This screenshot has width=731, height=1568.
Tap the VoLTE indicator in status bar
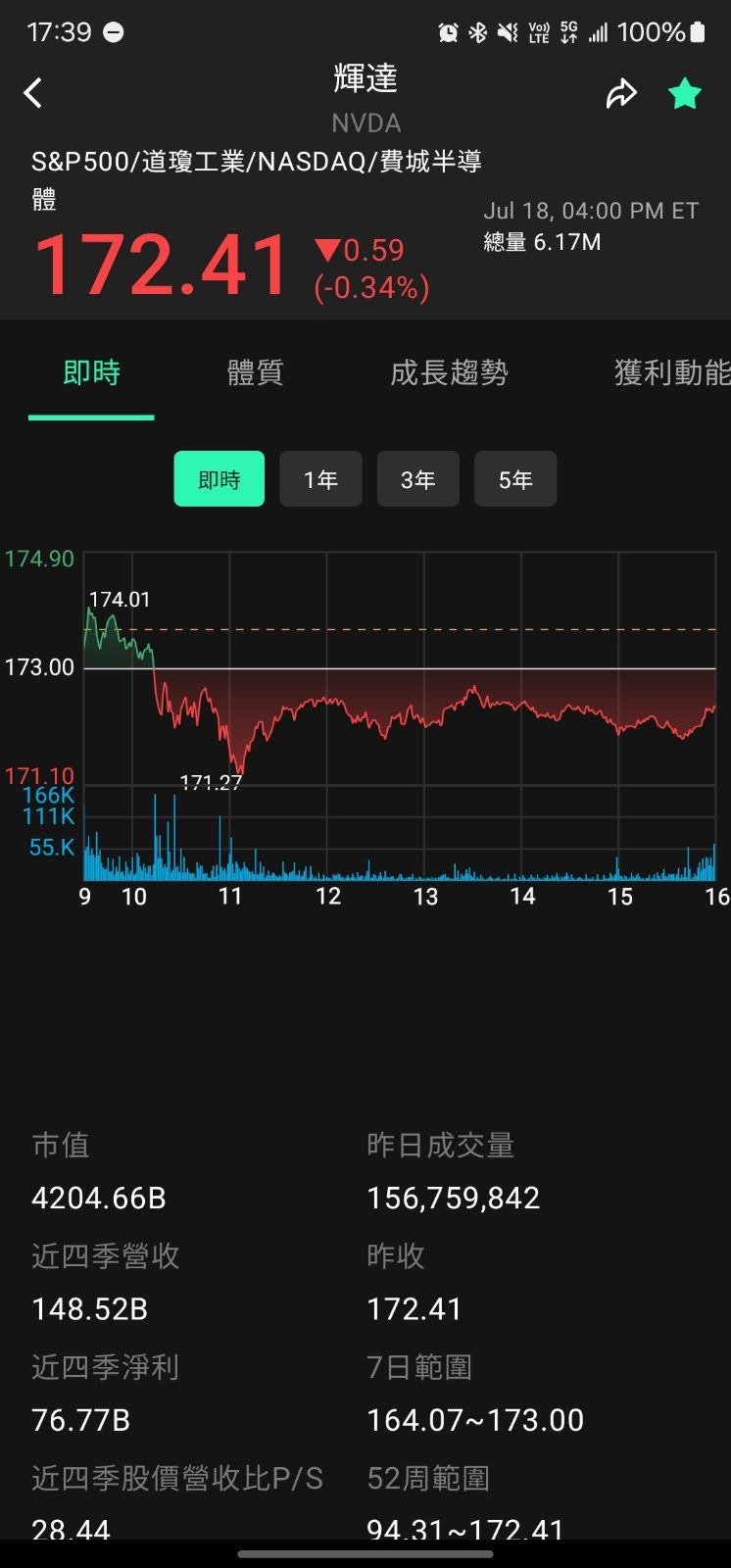[538, 31]
